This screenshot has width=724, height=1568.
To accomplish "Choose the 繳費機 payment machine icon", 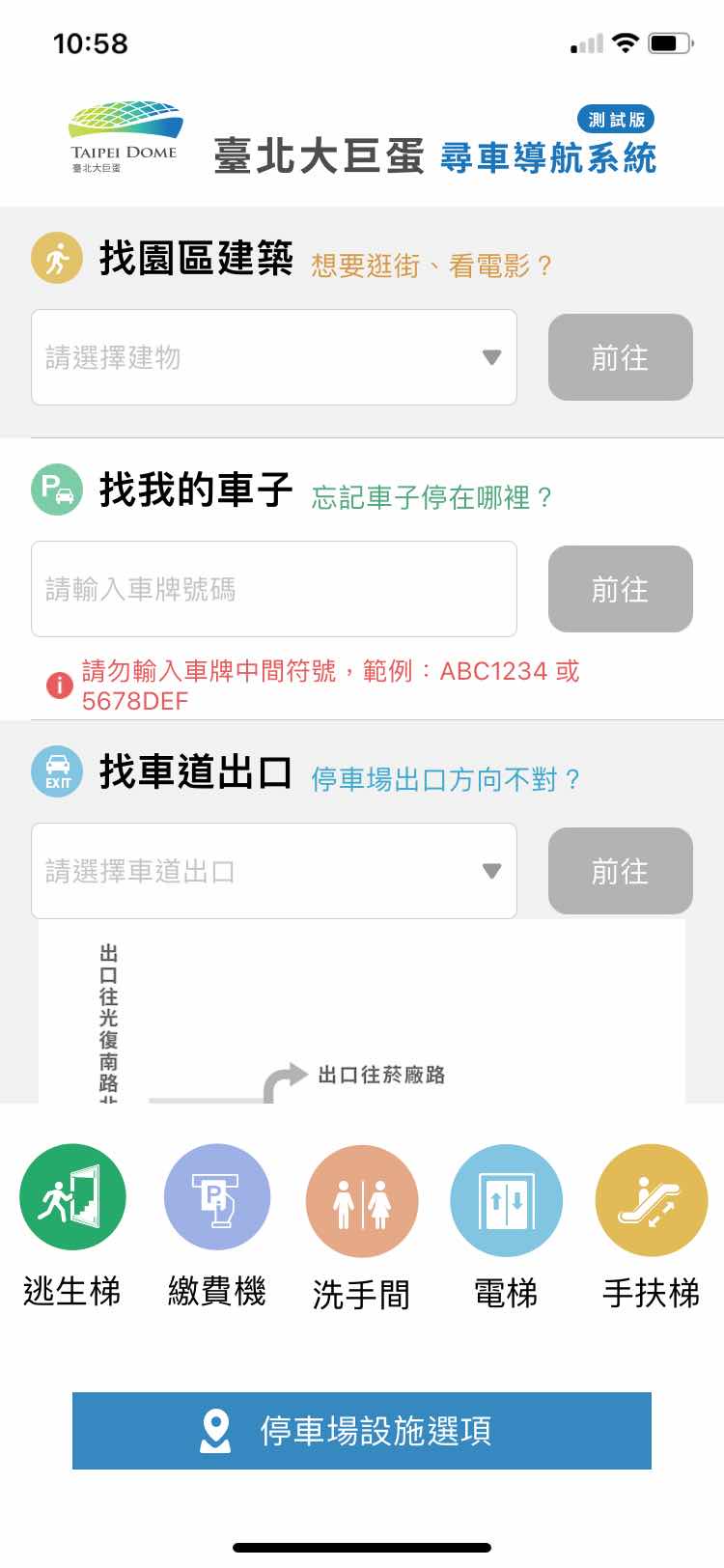I will click(x=217, y=1198).
